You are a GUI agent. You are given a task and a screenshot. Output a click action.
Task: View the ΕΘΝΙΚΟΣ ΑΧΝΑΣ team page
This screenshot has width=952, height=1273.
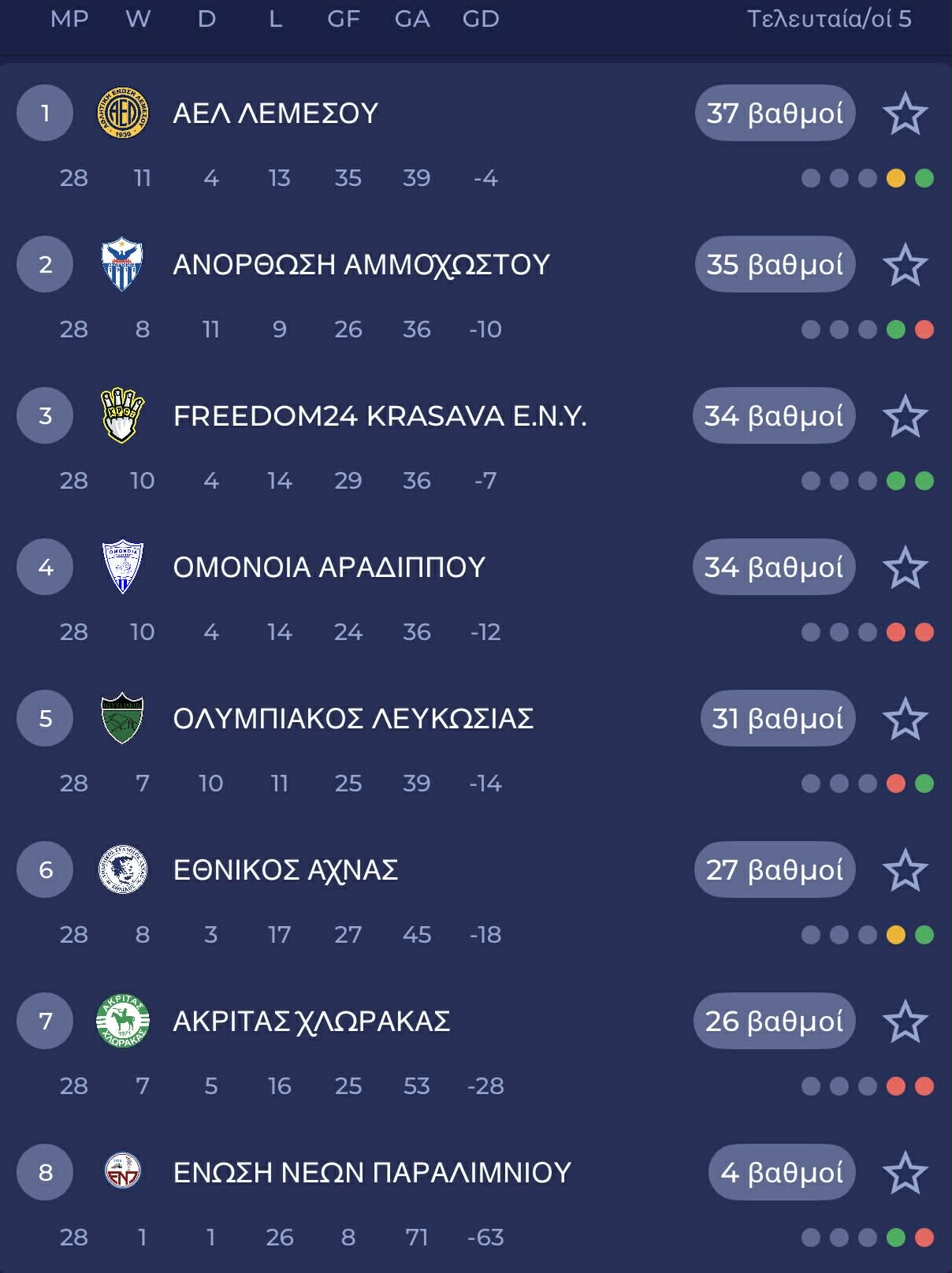(x=285, y=870)
